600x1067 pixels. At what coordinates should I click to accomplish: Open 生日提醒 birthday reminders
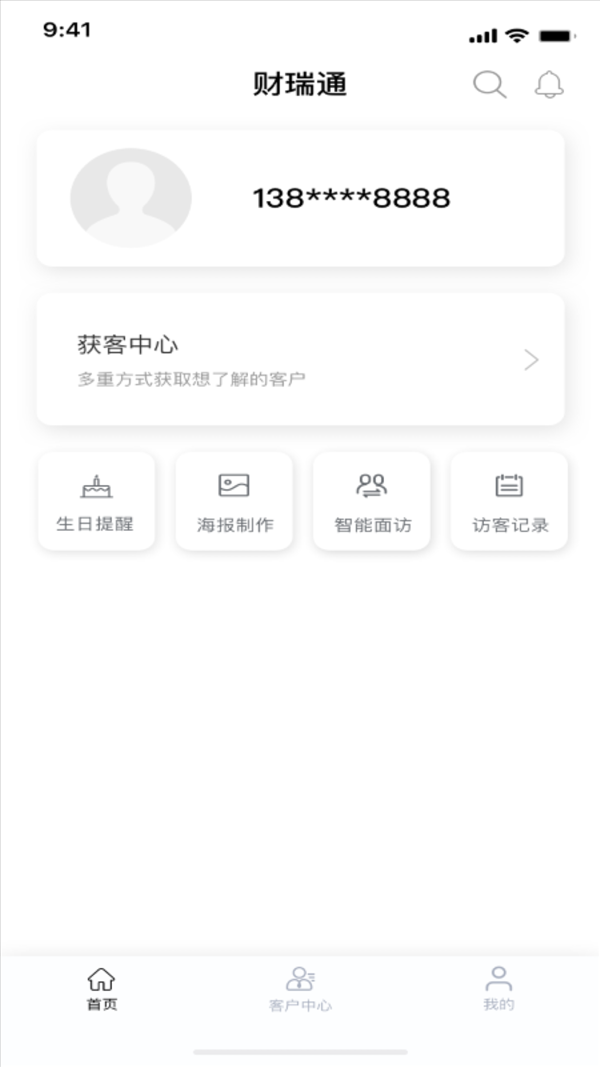[96, 501]
